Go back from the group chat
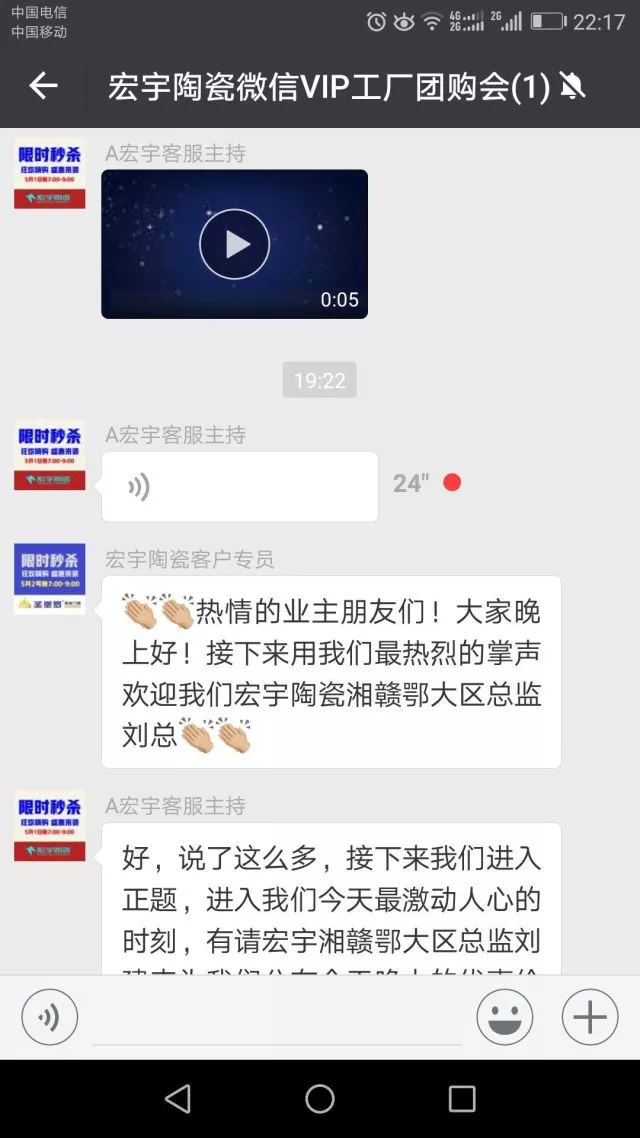Screen dimensions: 640x1138 [x=43, y=87]
